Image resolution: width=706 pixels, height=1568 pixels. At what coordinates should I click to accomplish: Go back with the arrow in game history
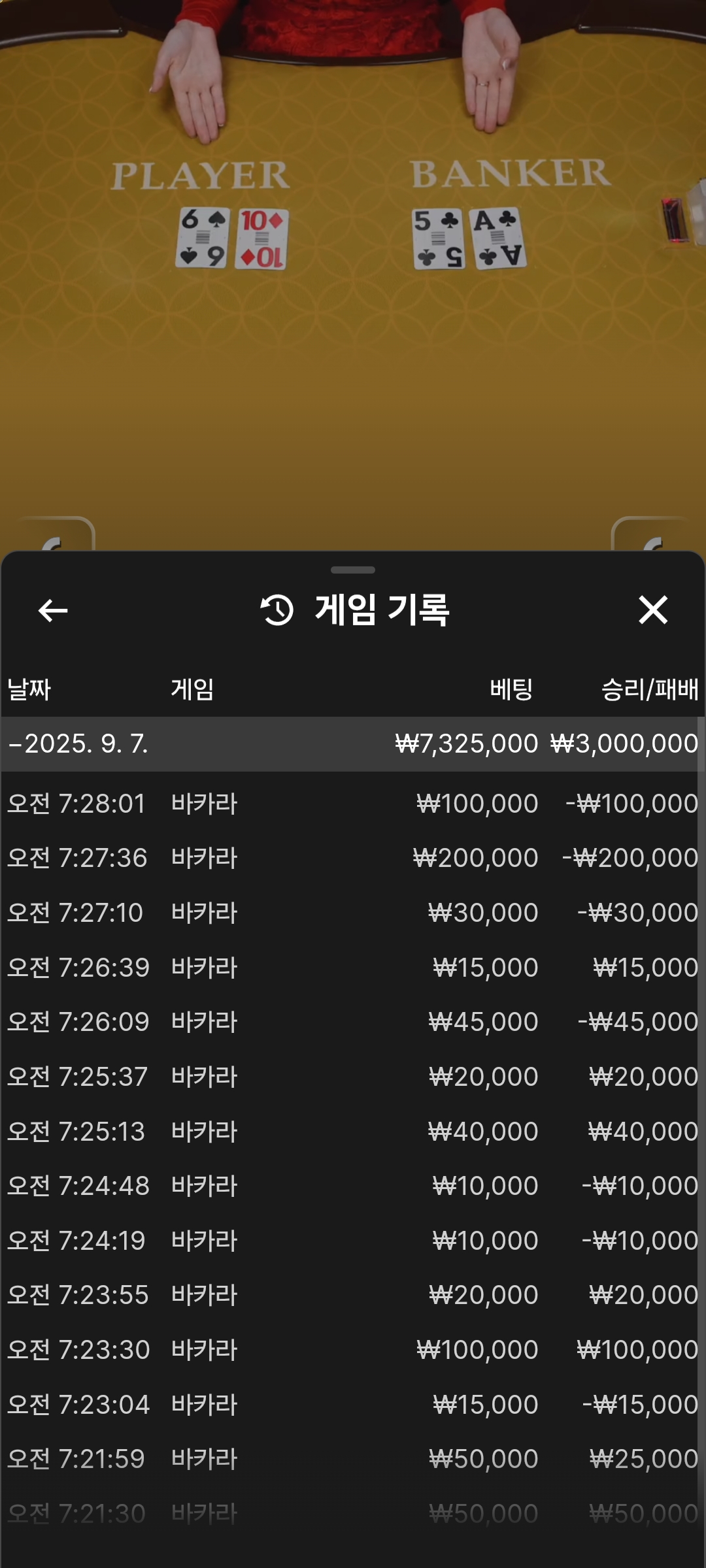click(x=53, y=611)
